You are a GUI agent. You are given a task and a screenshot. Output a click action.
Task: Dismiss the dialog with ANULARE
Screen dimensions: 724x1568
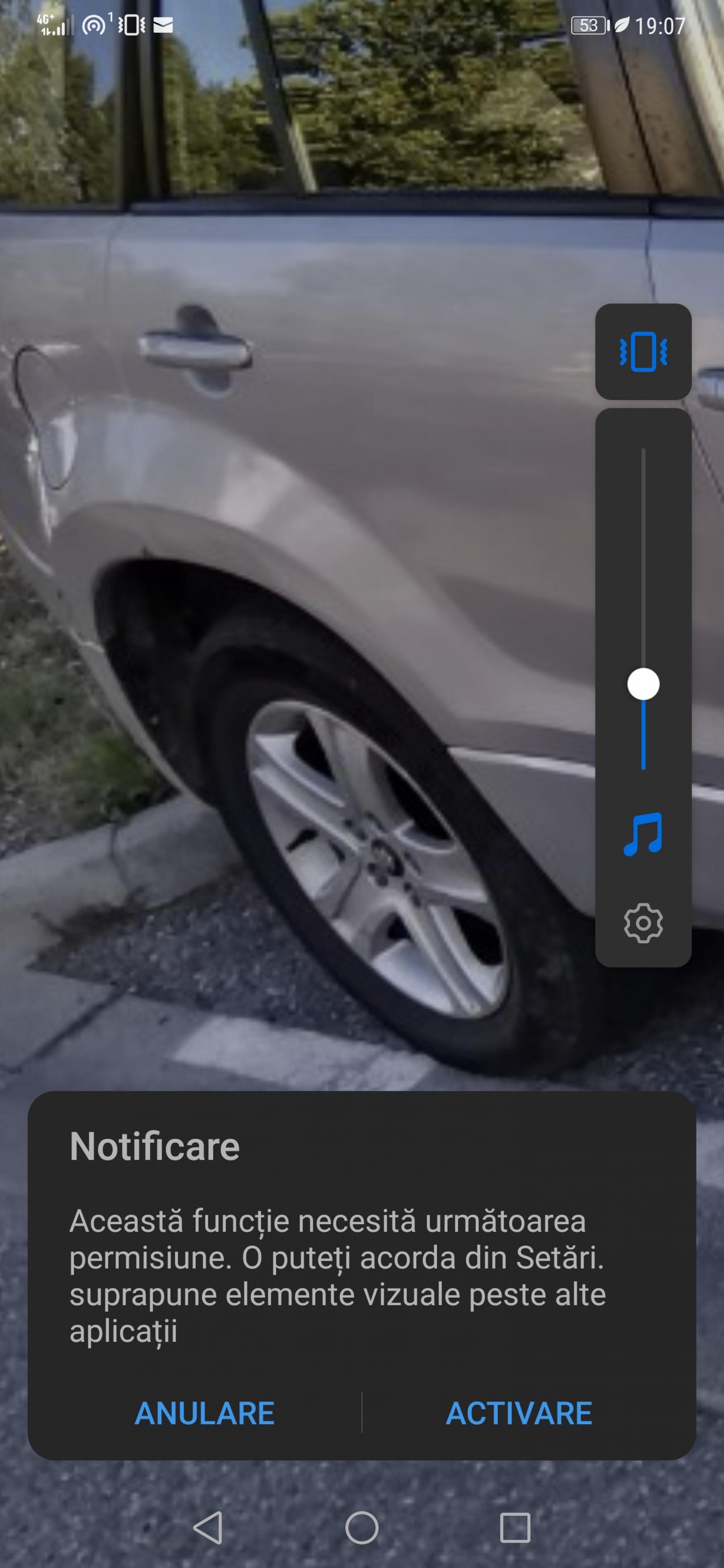pos(205,1413)
